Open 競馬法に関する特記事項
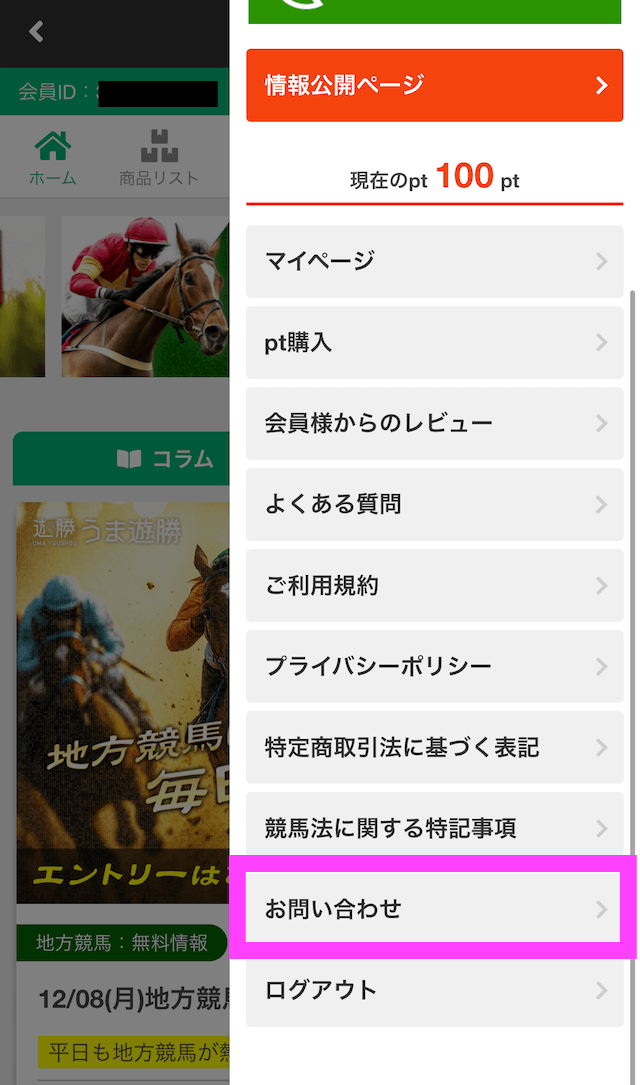640x1085 pixels. pos(435,828)
